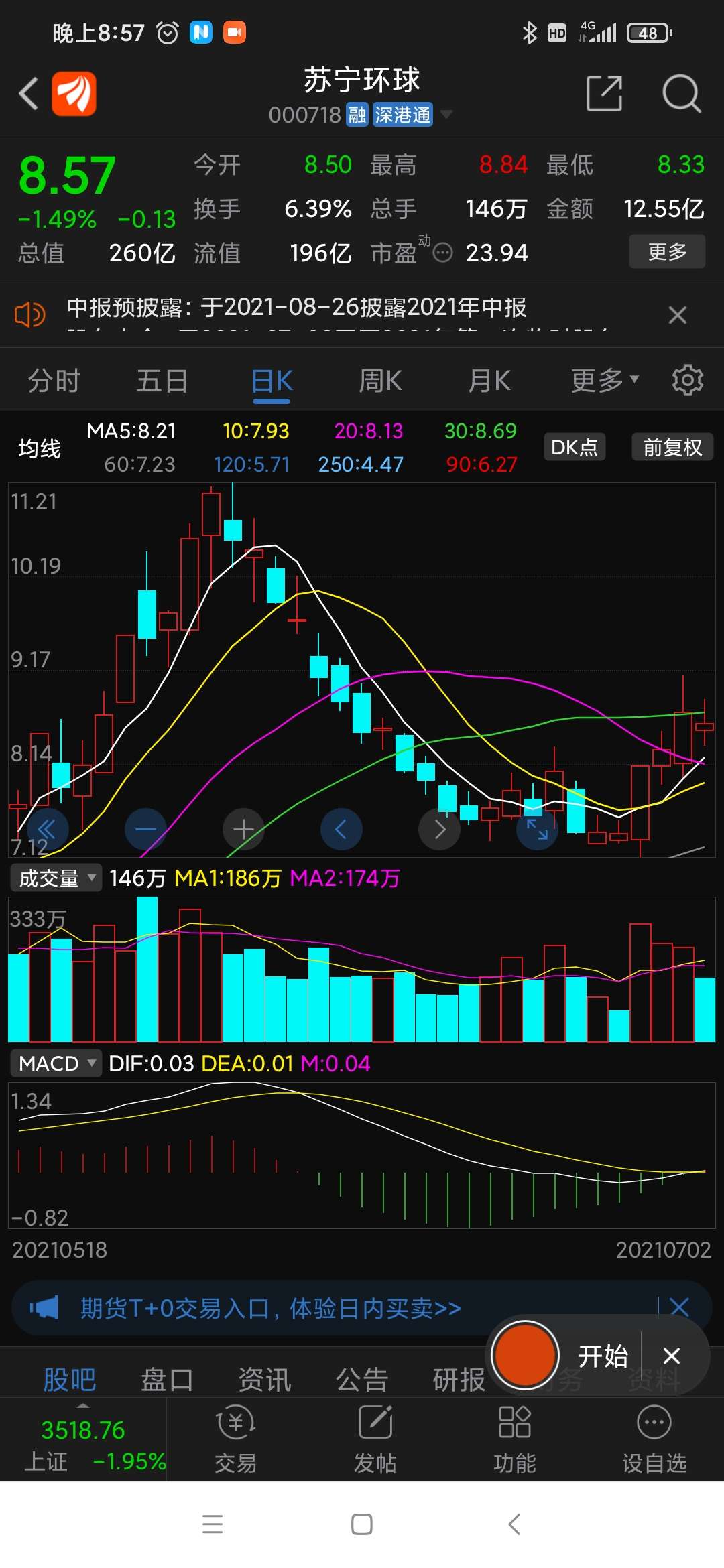Go back using the left arrow
This screenshot has height=1568, width=724.
pyautogui.click(x=27, y=94)
